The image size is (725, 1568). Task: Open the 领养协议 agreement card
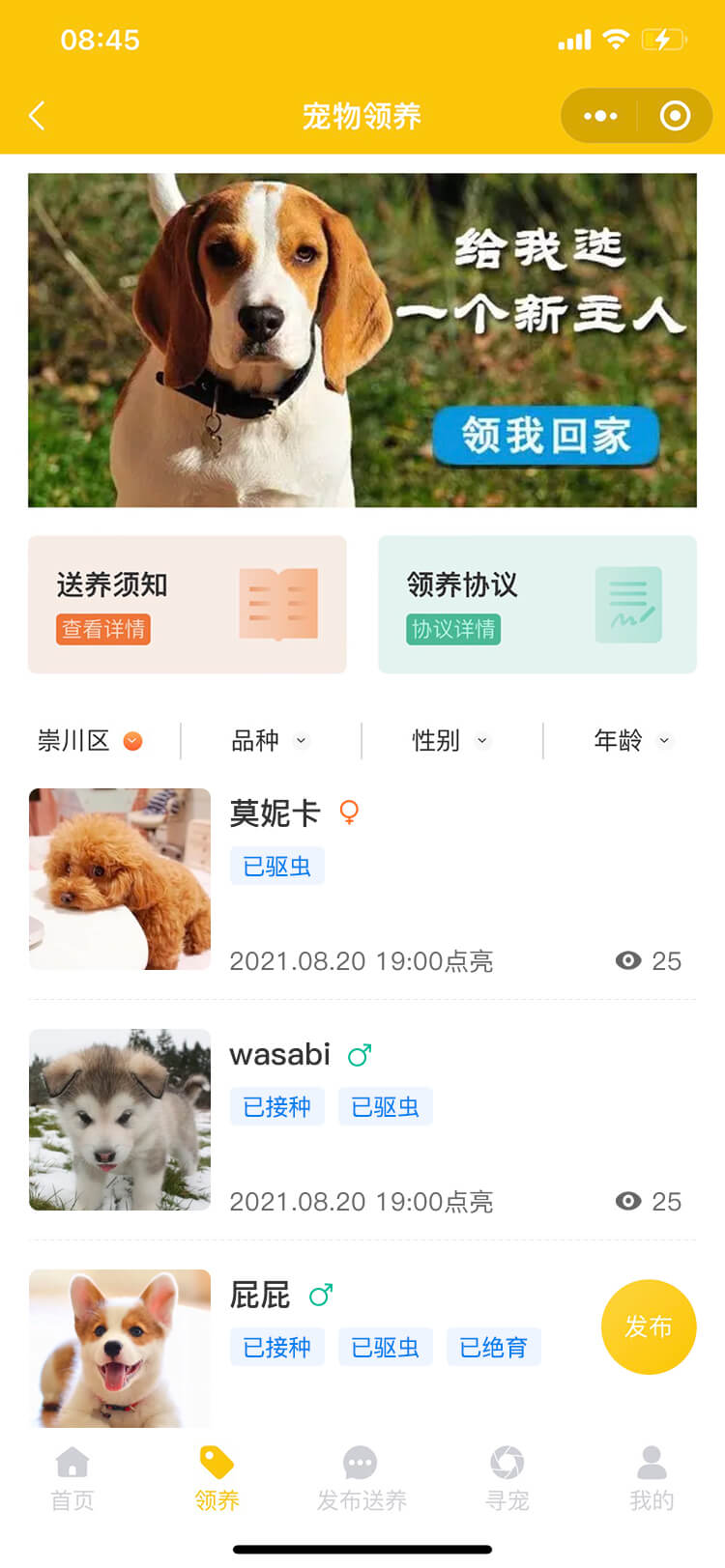(x=536, y=605)
